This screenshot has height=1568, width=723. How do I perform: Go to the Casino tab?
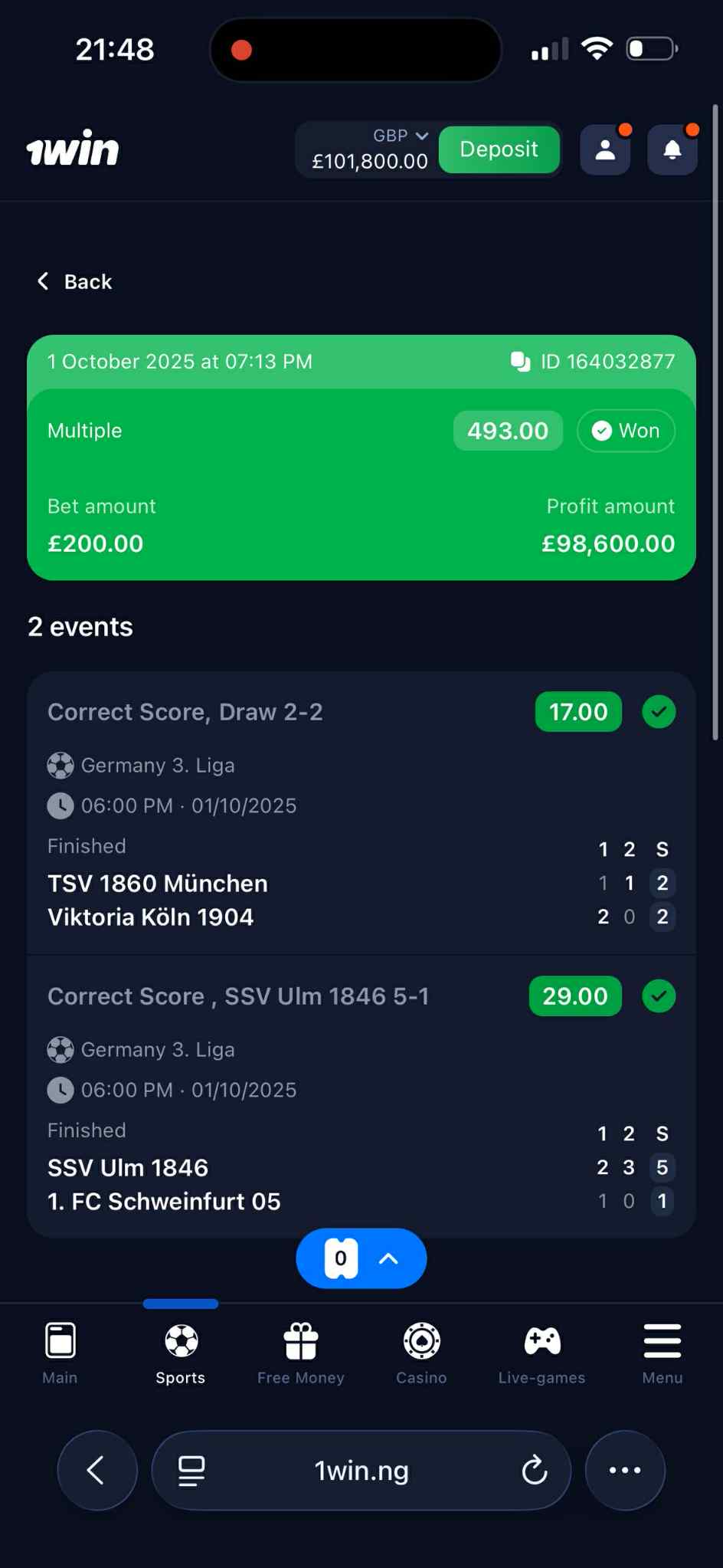[x=421, y=1353]
